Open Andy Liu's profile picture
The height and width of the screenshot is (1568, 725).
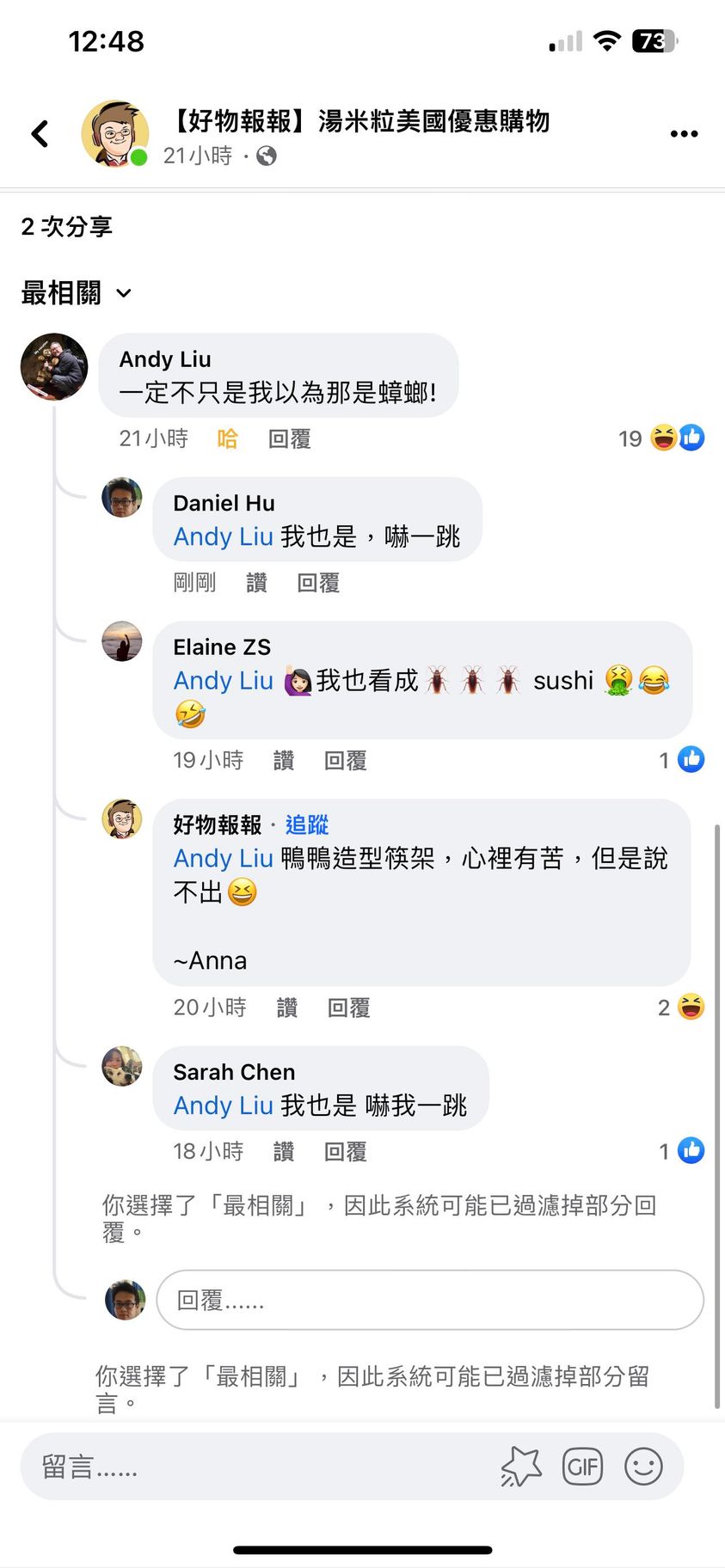(54, 367)
